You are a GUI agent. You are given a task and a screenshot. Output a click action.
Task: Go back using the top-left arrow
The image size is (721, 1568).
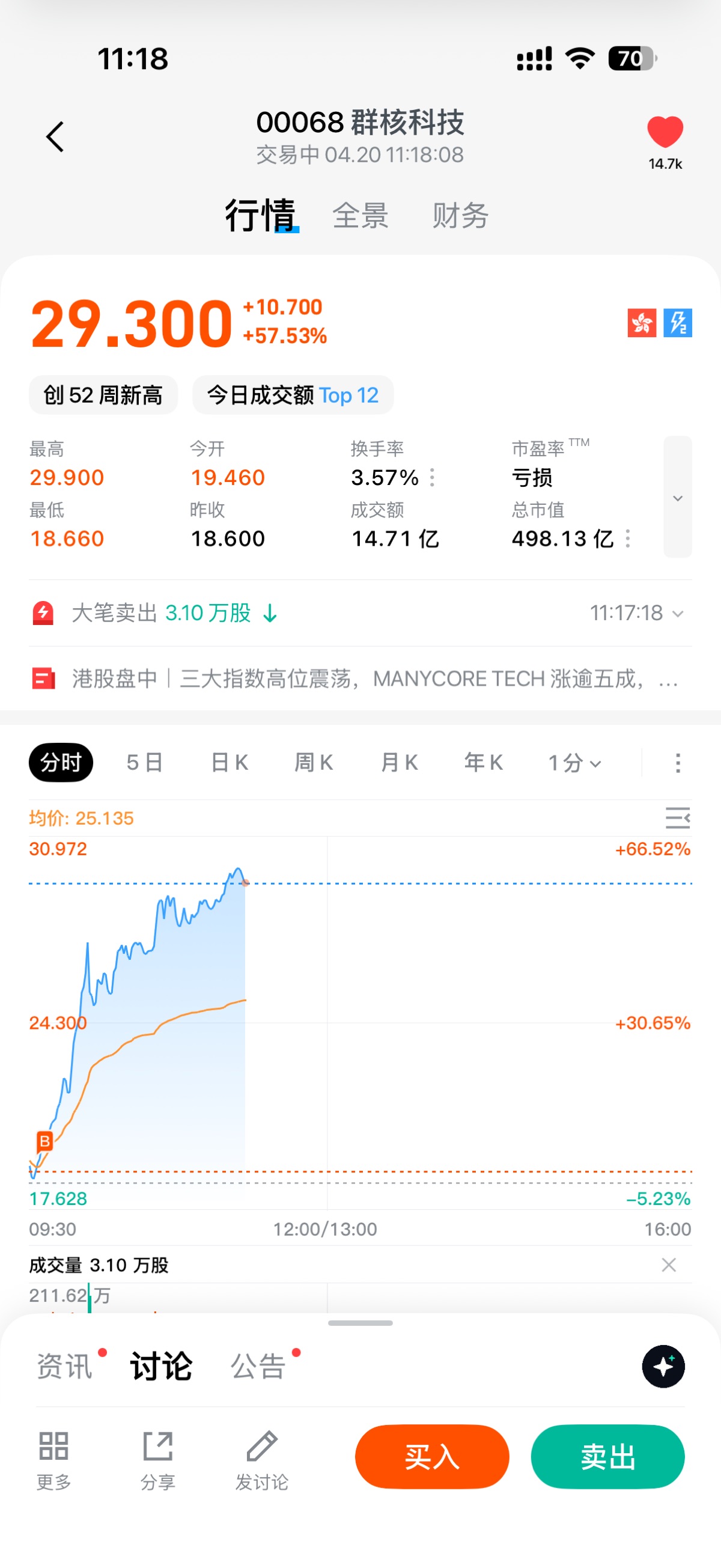(x=55, y=136)
